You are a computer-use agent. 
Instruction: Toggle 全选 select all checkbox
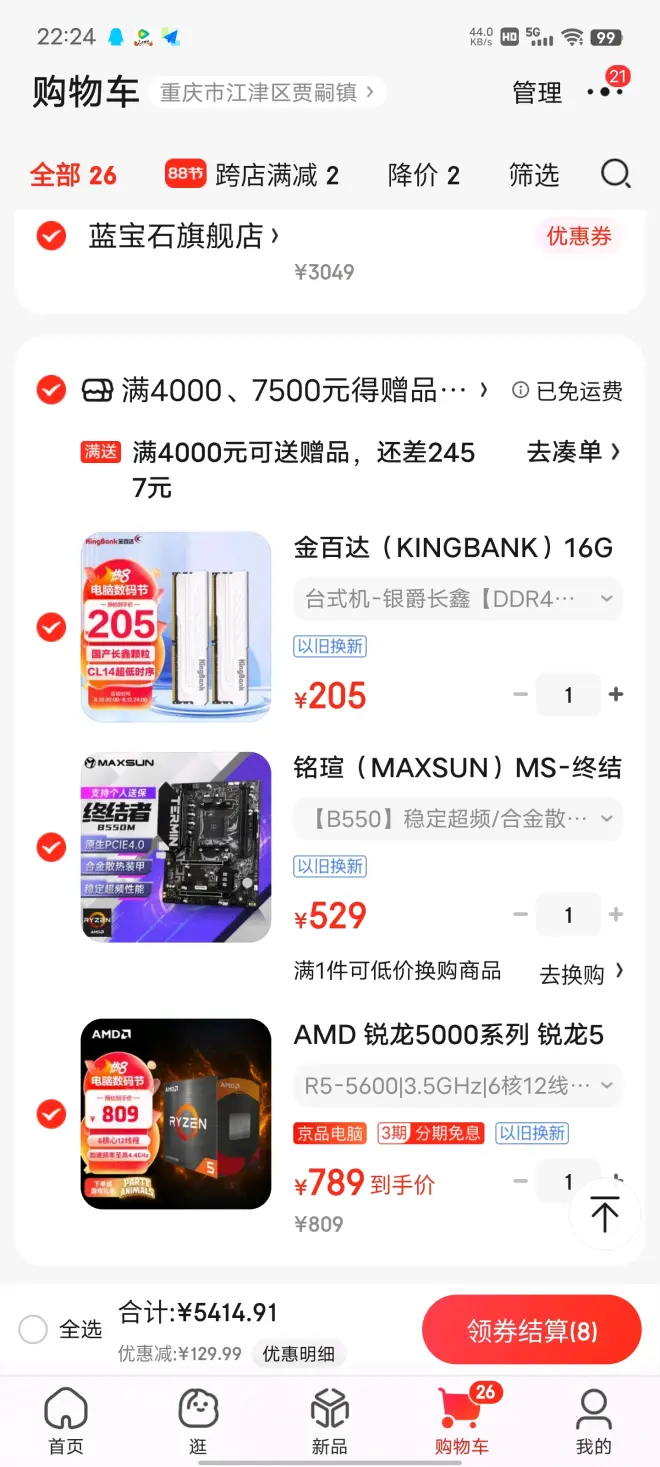pyautogui.click(x=34, y=1329)
